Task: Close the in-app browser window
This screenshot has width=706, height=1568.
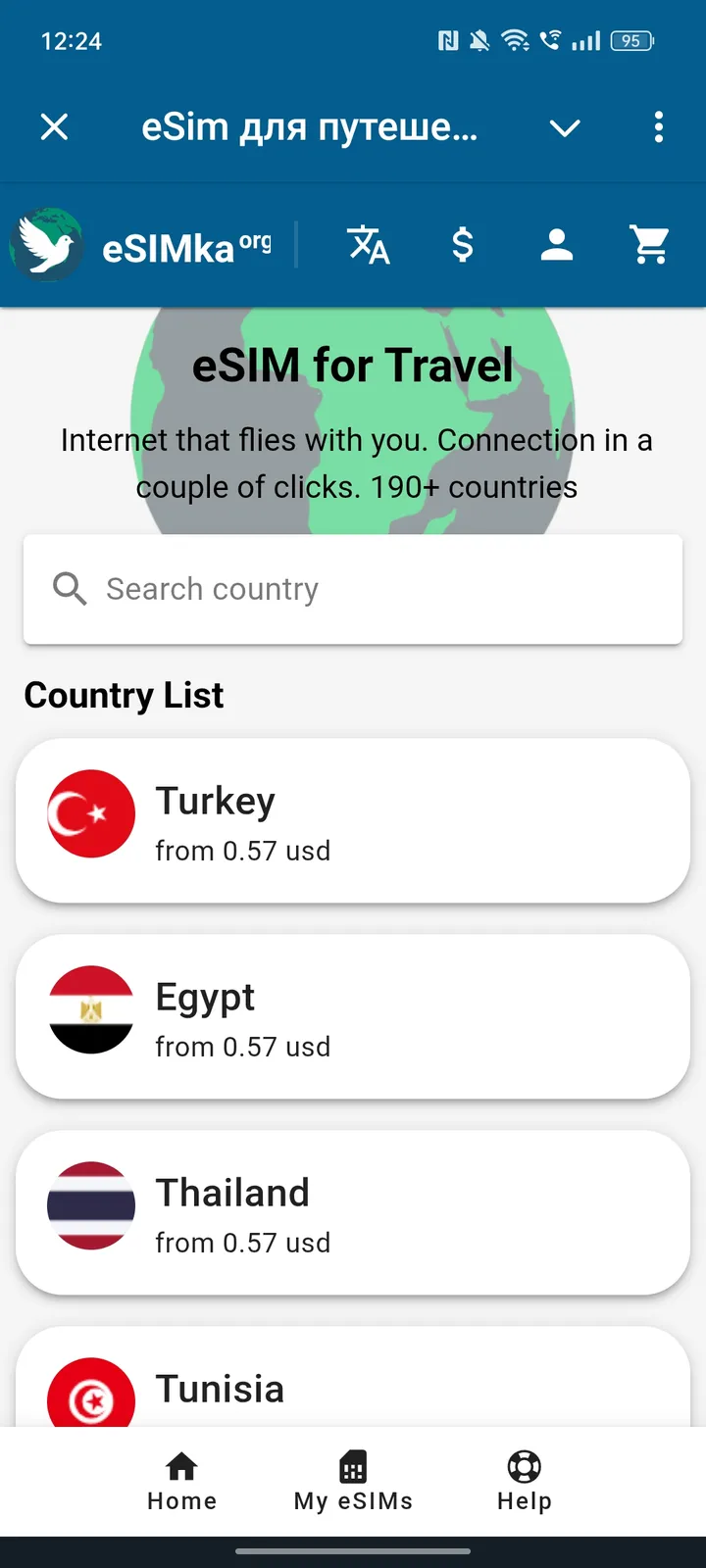Action: click(55, 127)
